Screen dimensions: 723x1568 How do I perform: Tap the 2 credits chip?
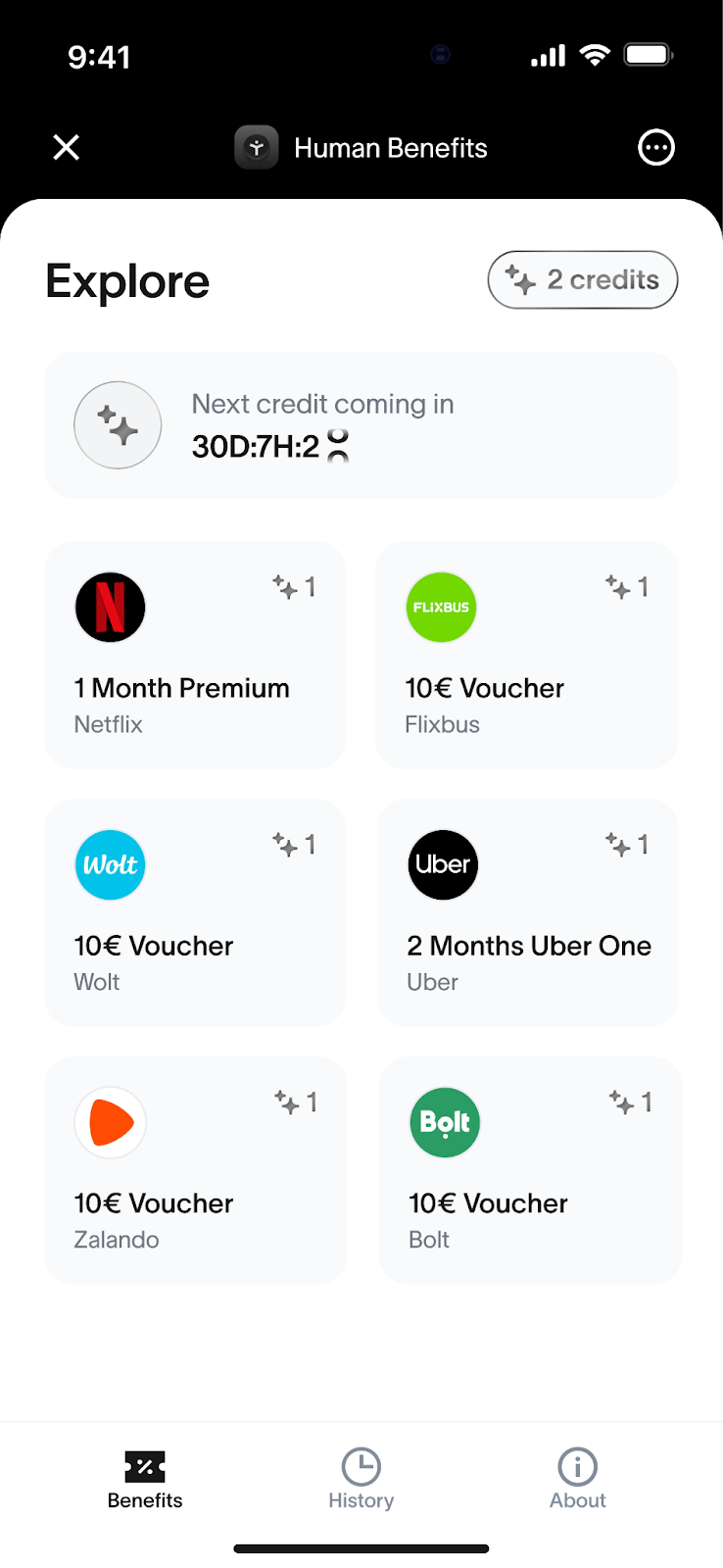pos(583,280)
